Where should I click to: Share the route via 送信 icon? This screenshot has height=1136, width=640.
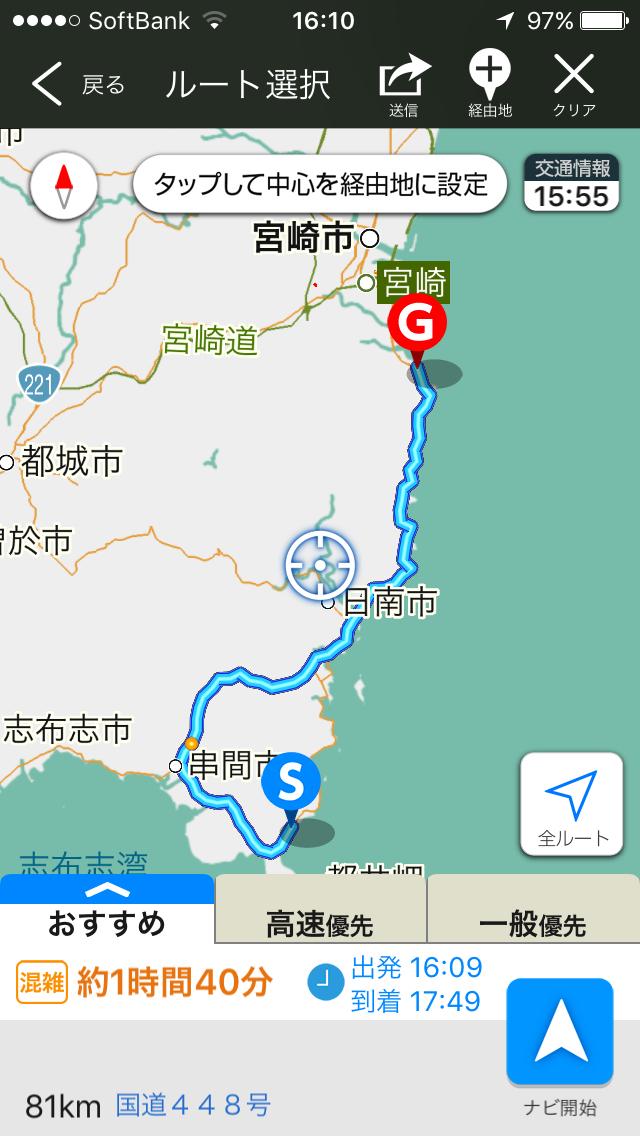(404, 86)
